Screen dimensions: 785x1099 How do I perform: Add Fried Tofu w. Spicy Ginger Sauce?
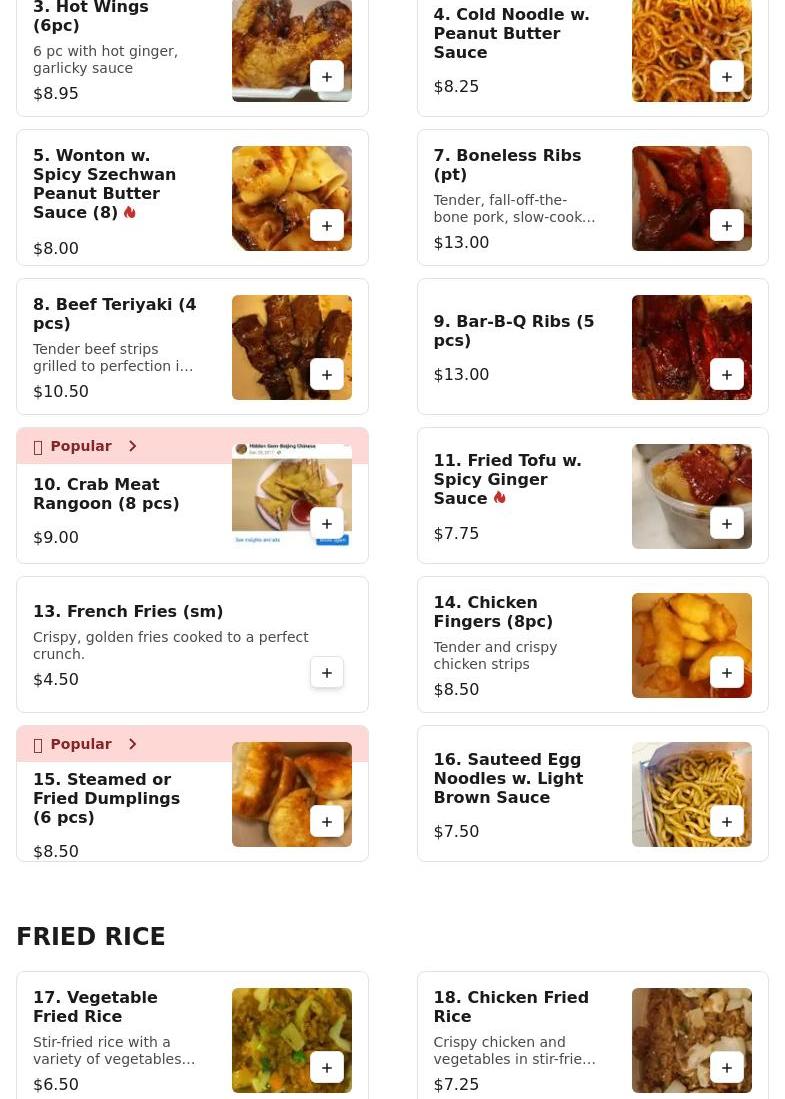click(727, 524)
